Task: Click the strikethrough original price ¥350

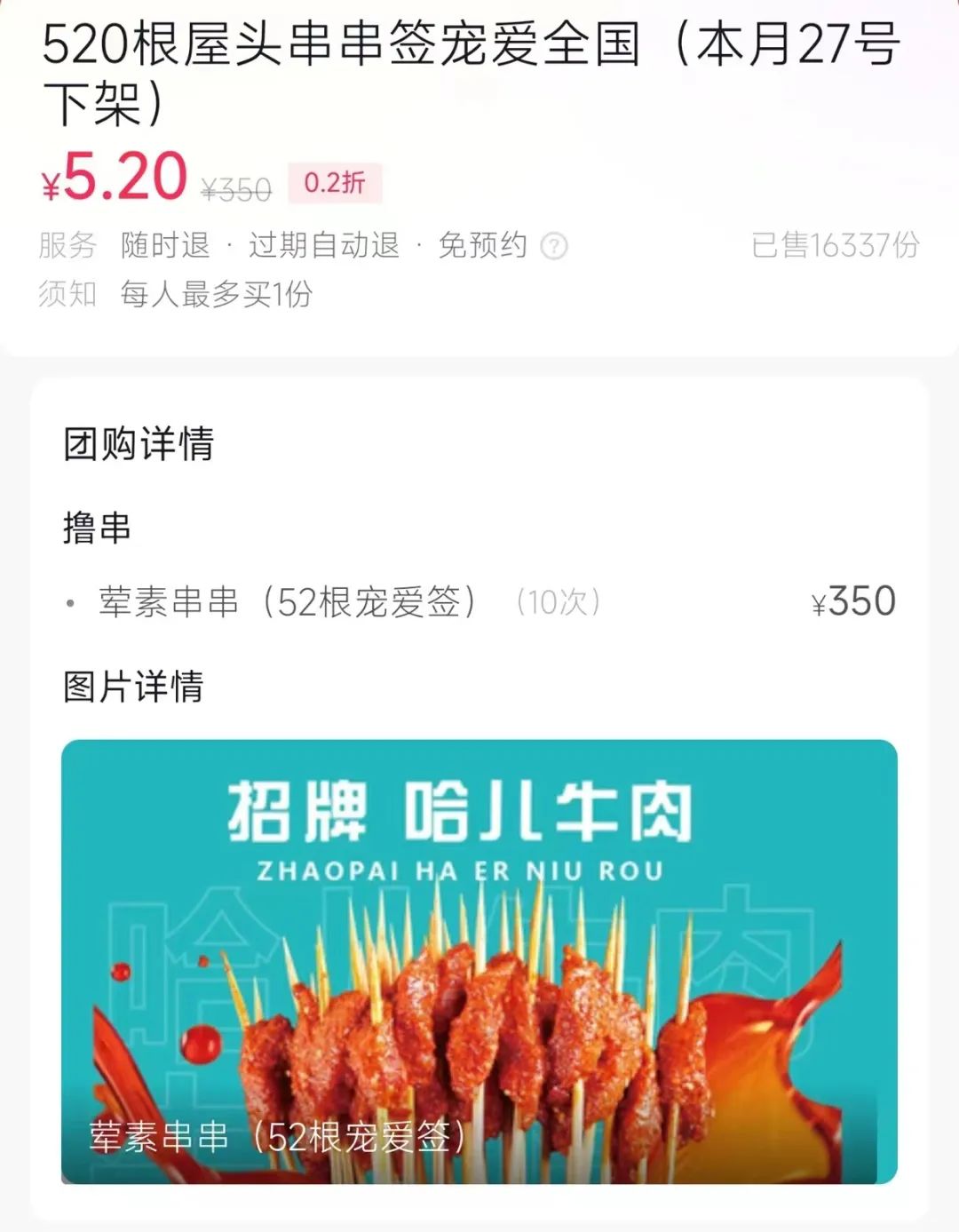Action: coord(233,187)
